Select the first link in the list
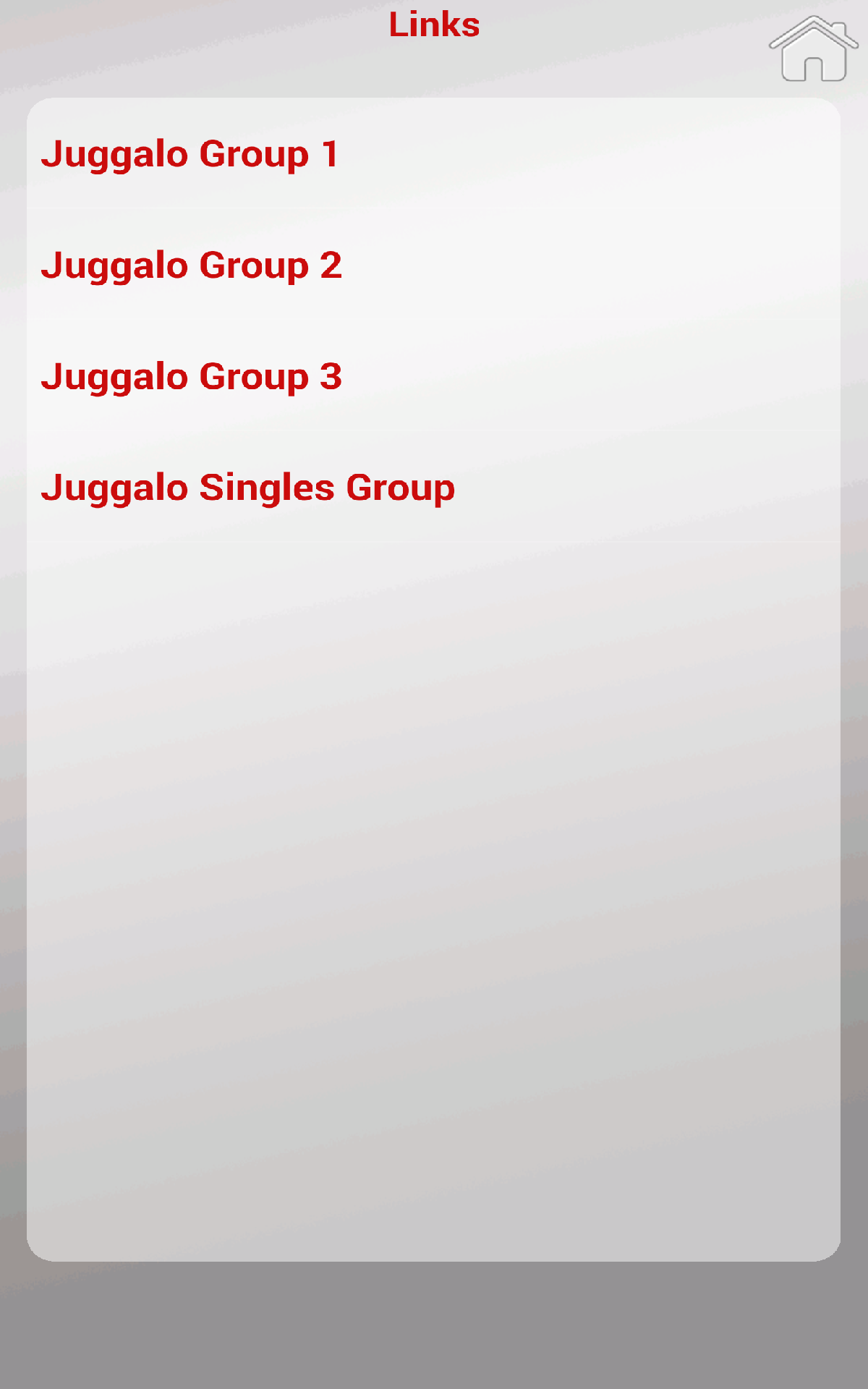This screenshot has height=1389, width=868. click(190, 153)
